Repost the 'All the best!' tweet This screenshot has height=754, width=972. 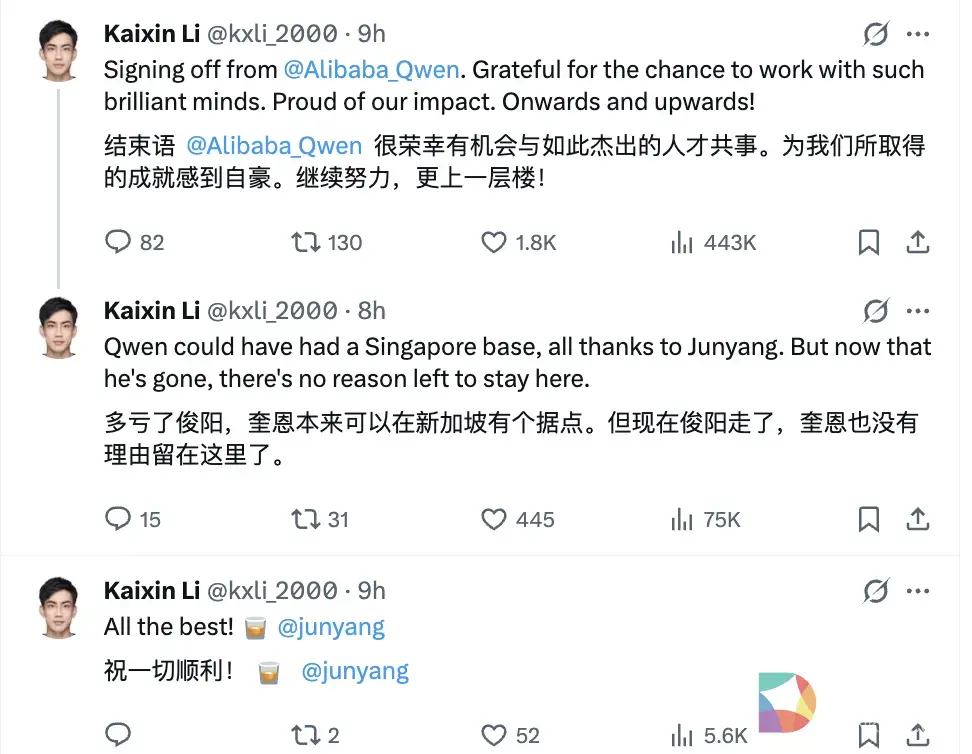[305, 735]
